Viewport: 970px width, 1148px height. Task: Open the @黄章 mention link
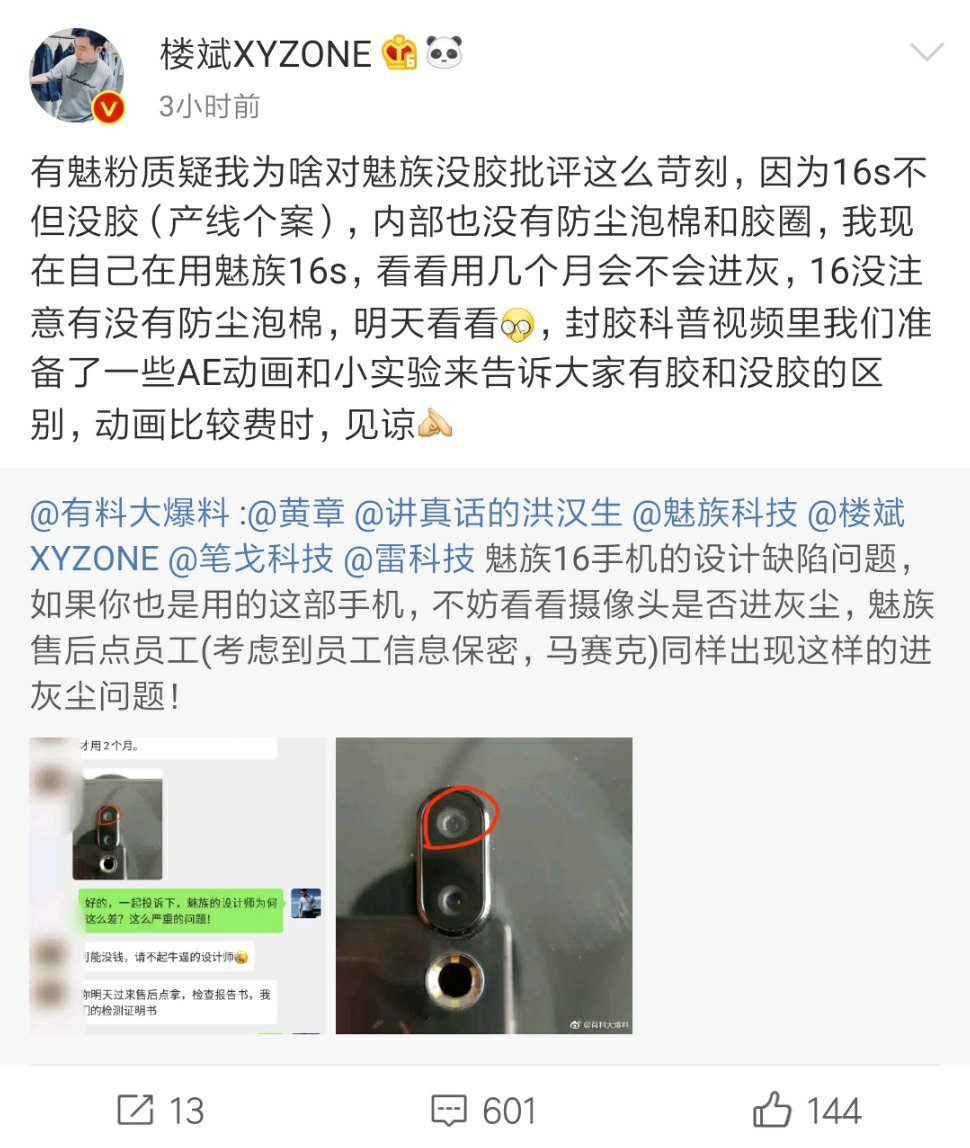click(x=296, y=514)
